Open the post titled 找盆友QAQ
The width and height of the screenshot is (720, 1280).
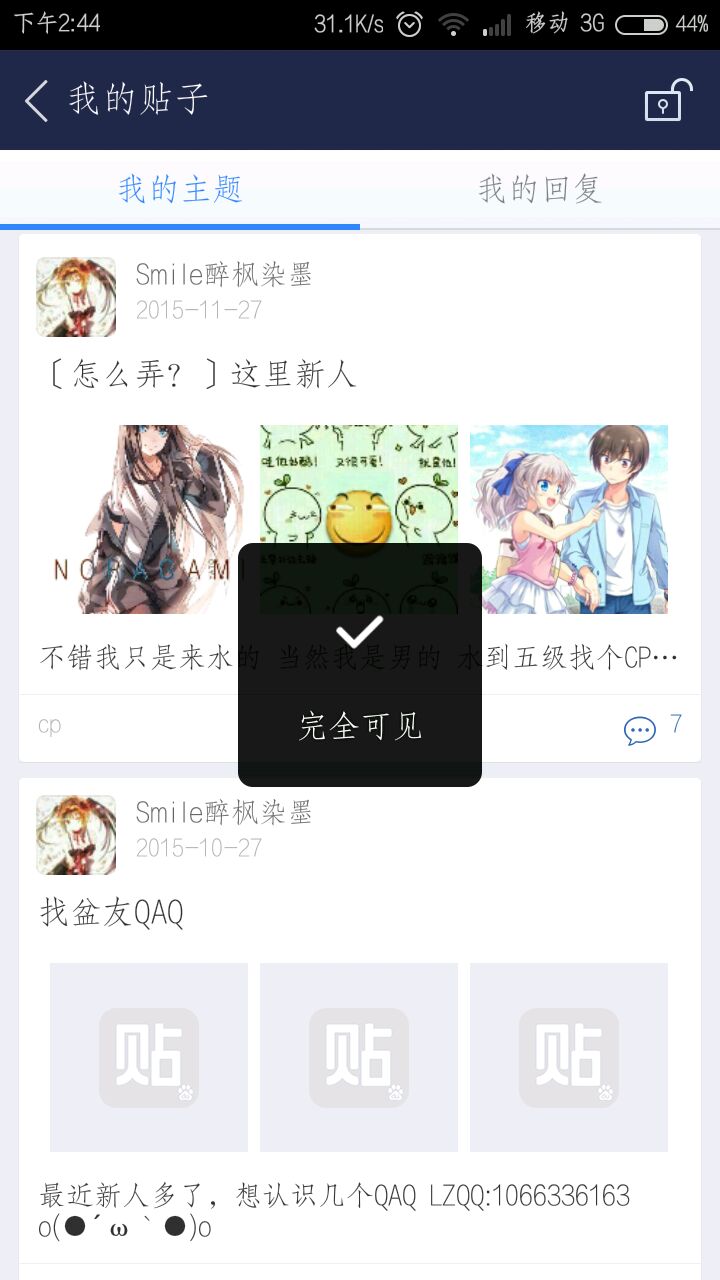click(112, 913)
